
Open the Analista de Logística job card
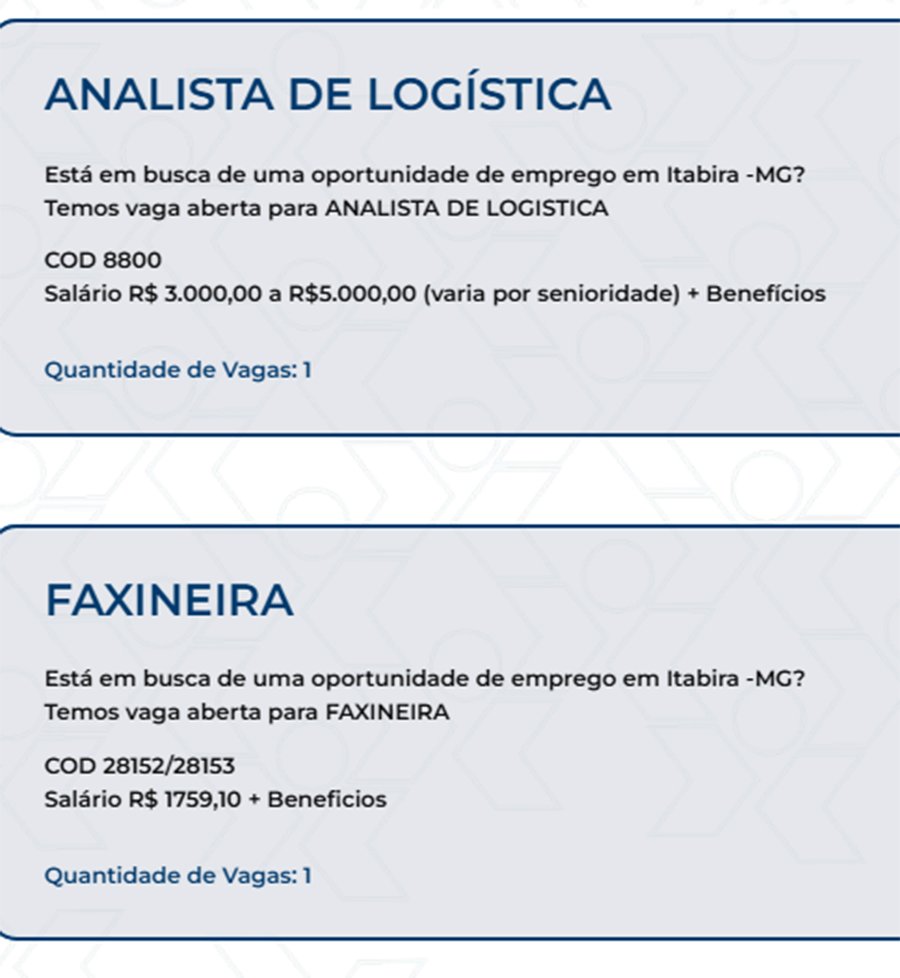(x=328, y=95)
